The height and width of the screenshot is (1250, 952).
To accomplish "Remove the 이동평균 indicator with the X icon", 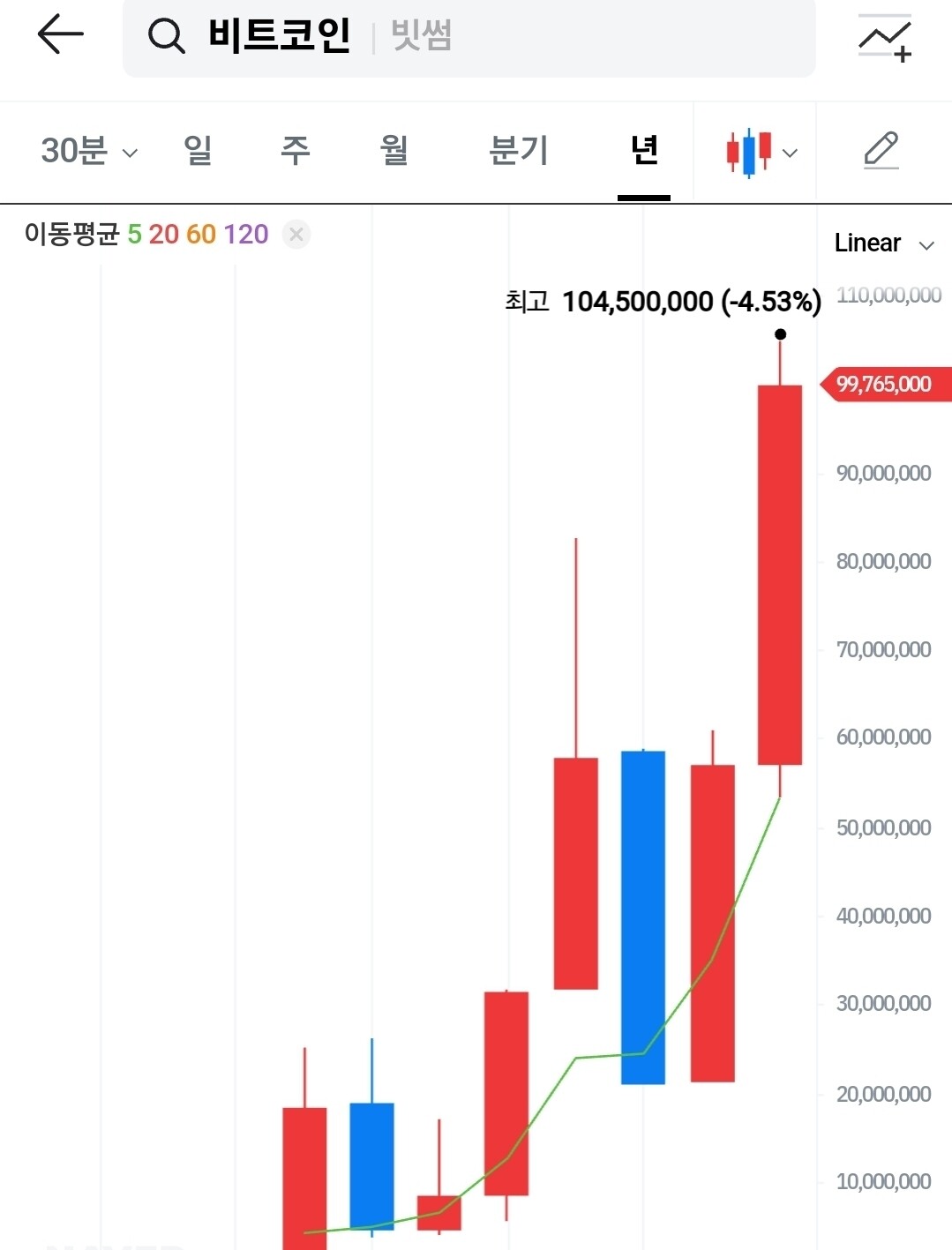I will (x=296, y=234).
